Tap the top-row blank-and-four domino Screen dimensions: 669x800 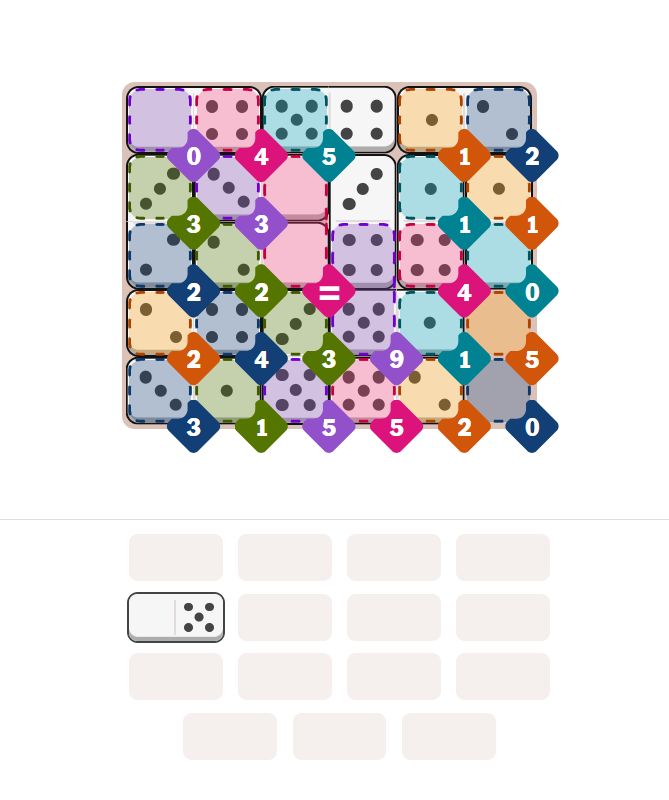pyautogui.click(x=194, y=118)
